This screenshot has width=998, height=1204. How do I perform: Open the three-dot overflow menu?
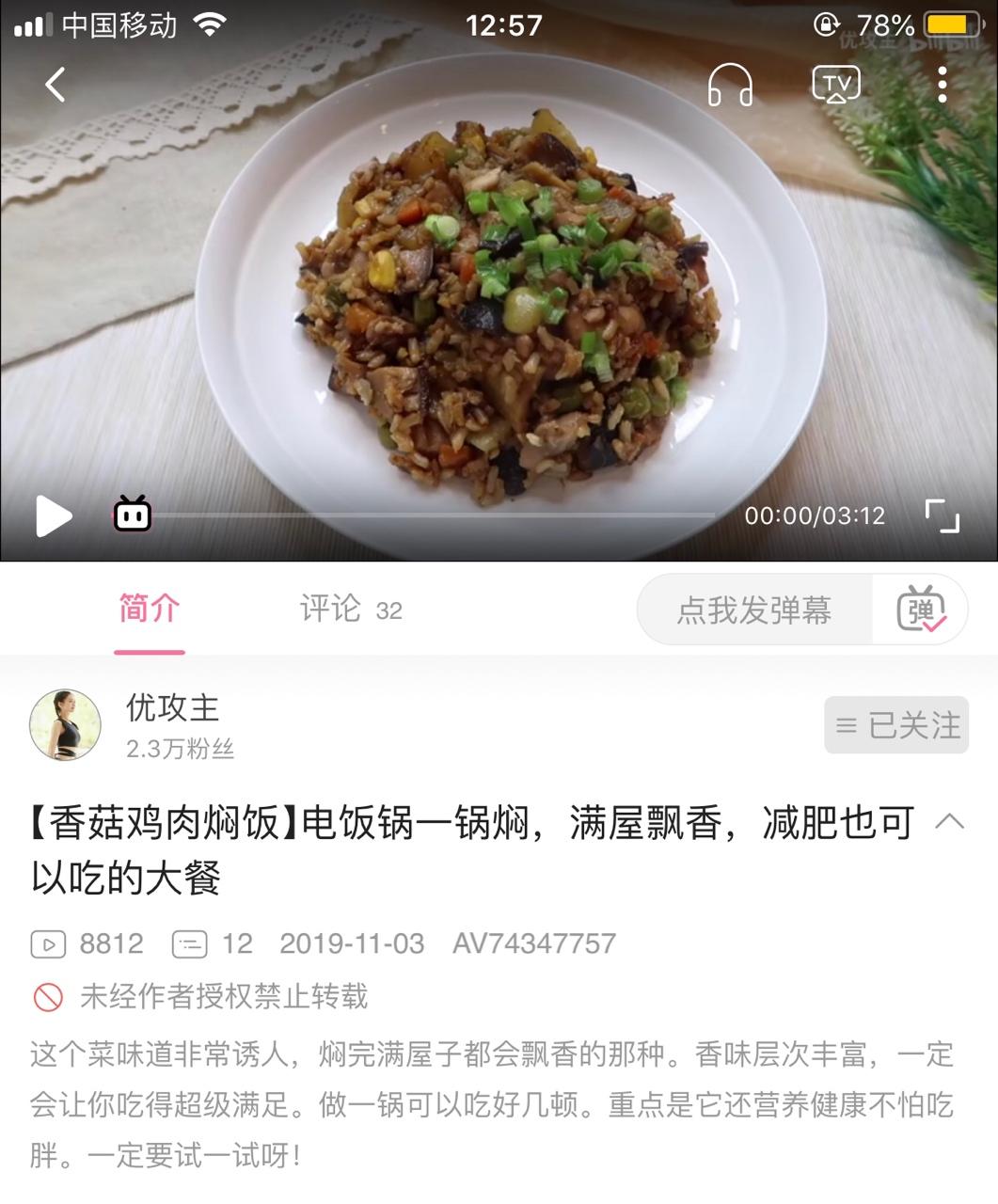click(x=942, y=85)
